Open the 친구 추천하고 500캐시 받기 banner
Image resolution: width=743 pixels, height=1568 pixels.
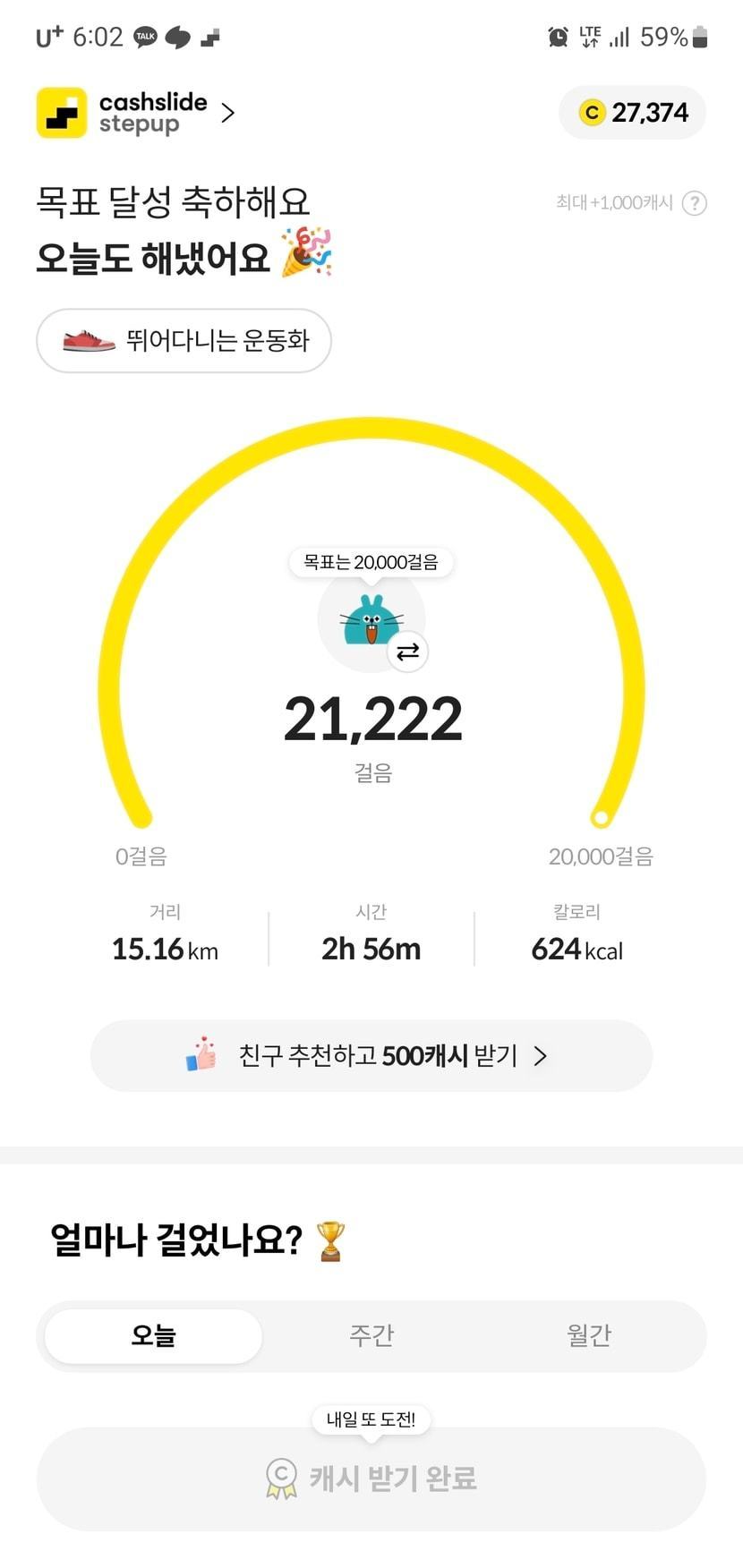[371, 1055]
